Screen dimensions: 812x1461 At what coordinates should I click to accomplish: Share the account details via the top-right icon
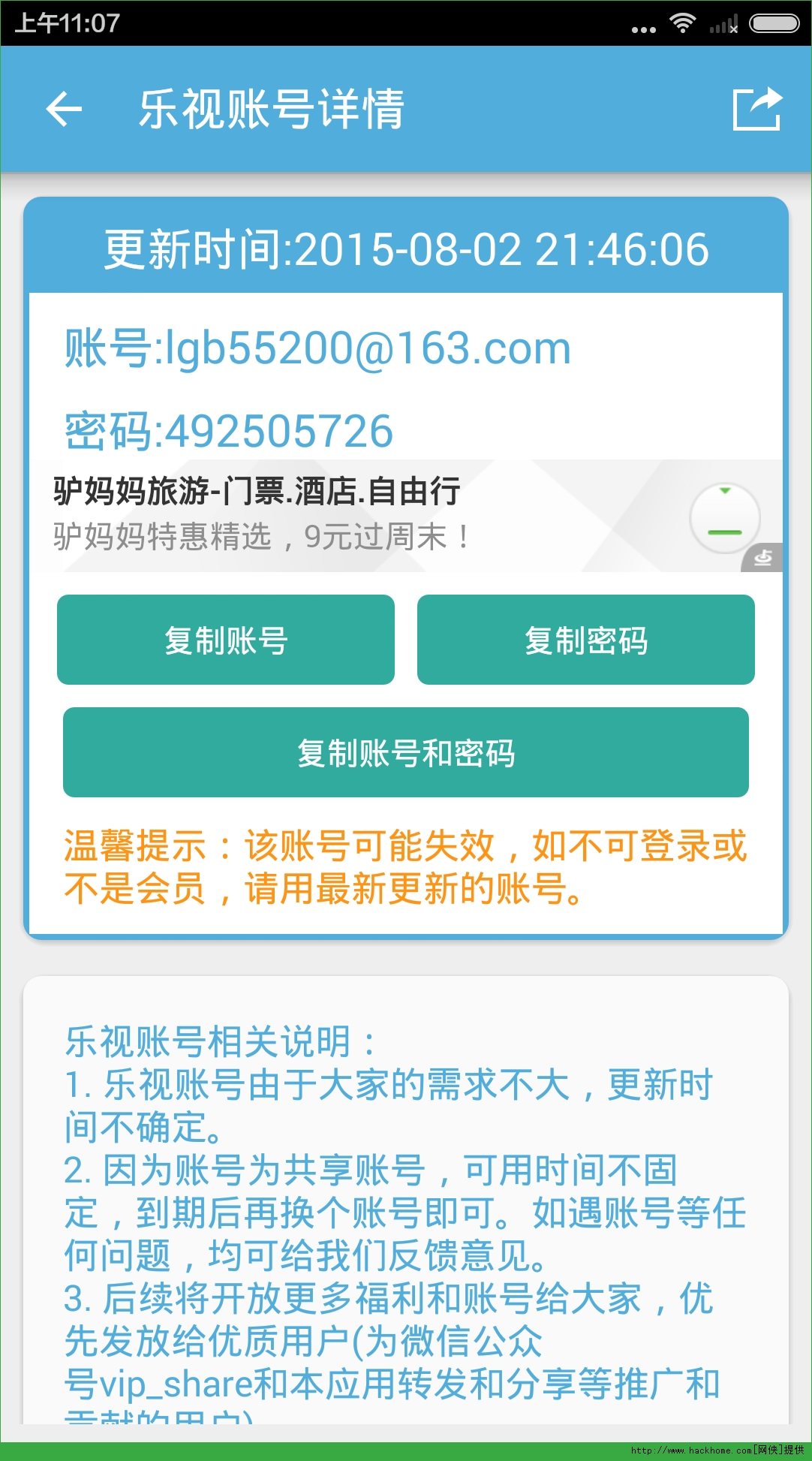pos(757,109)
